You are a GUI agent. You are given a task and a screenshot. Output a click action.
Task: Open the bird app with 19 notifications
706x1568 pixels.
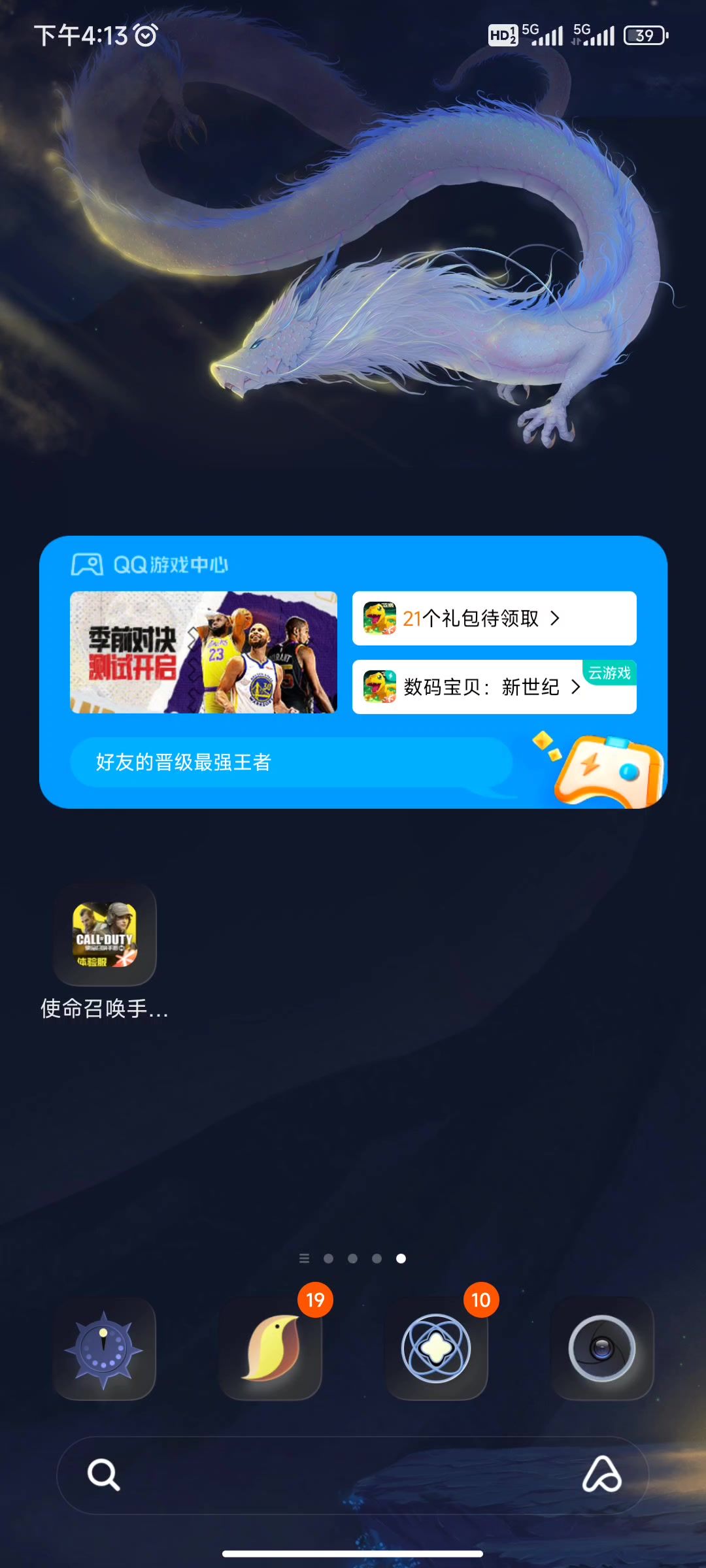coord(270,1348)
